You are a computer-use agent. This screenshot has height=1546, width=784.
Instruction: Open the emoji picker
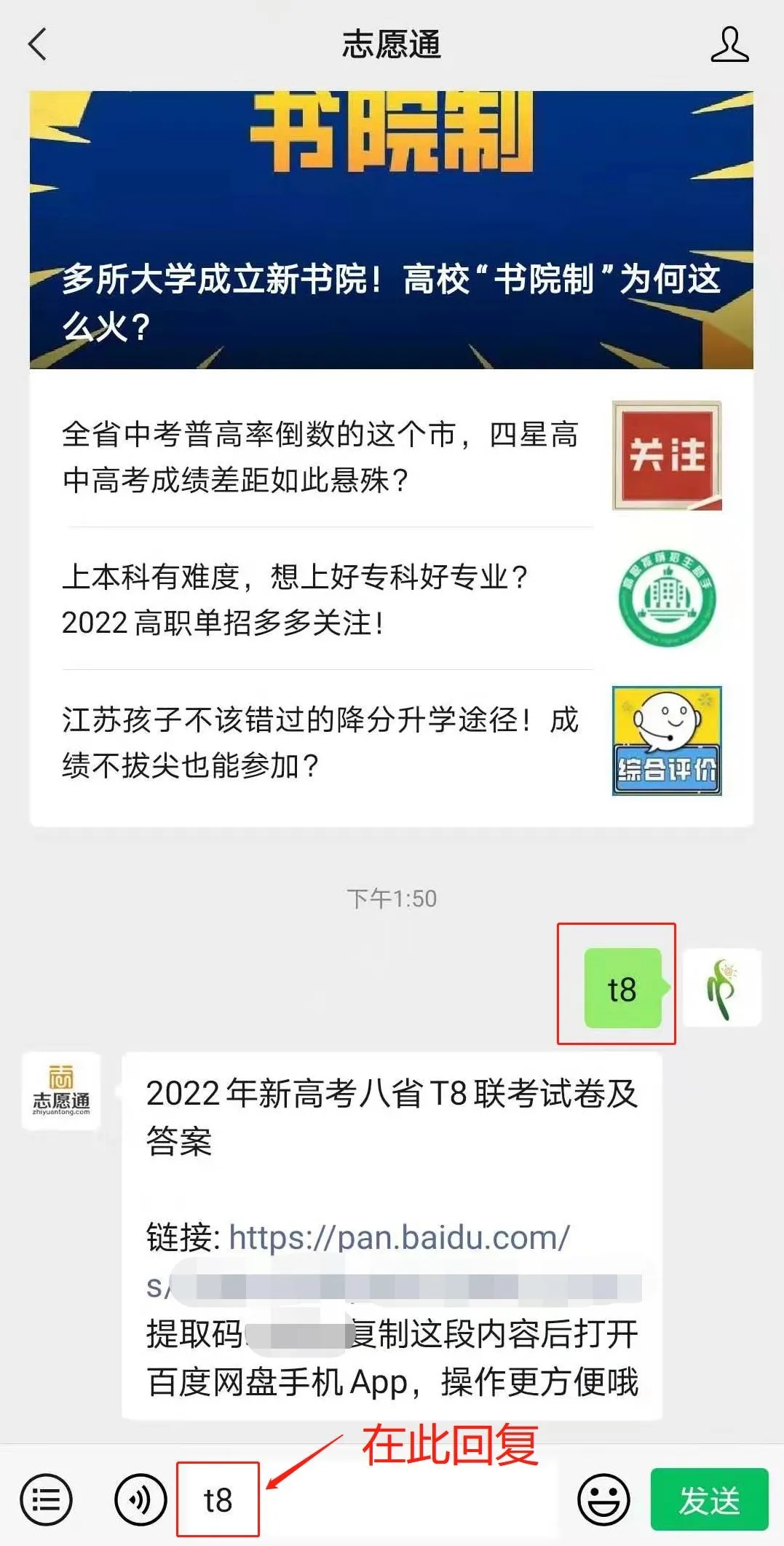[x=603, y=1500]
